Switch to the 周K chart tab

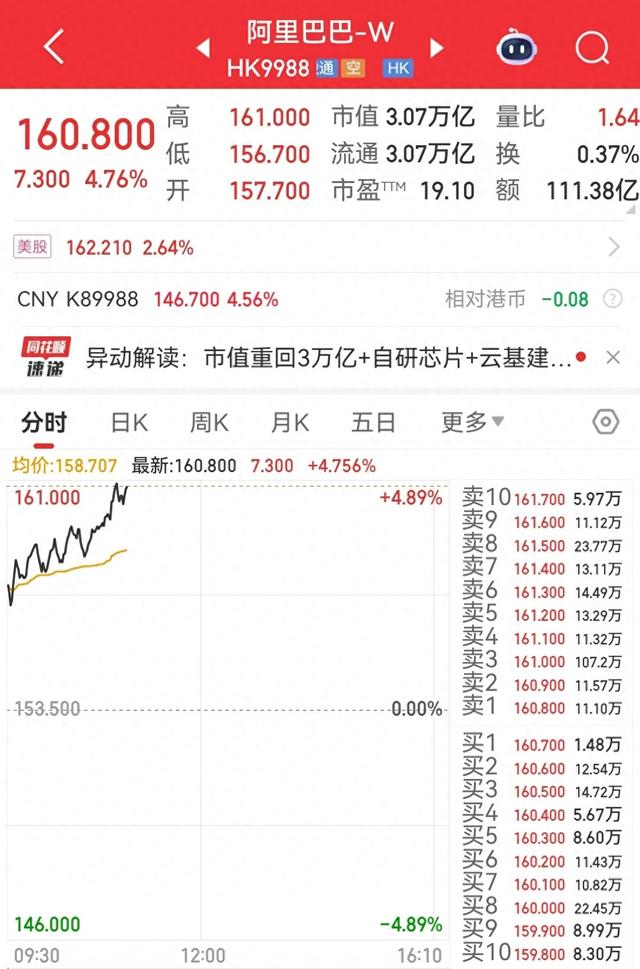[209, 423]
